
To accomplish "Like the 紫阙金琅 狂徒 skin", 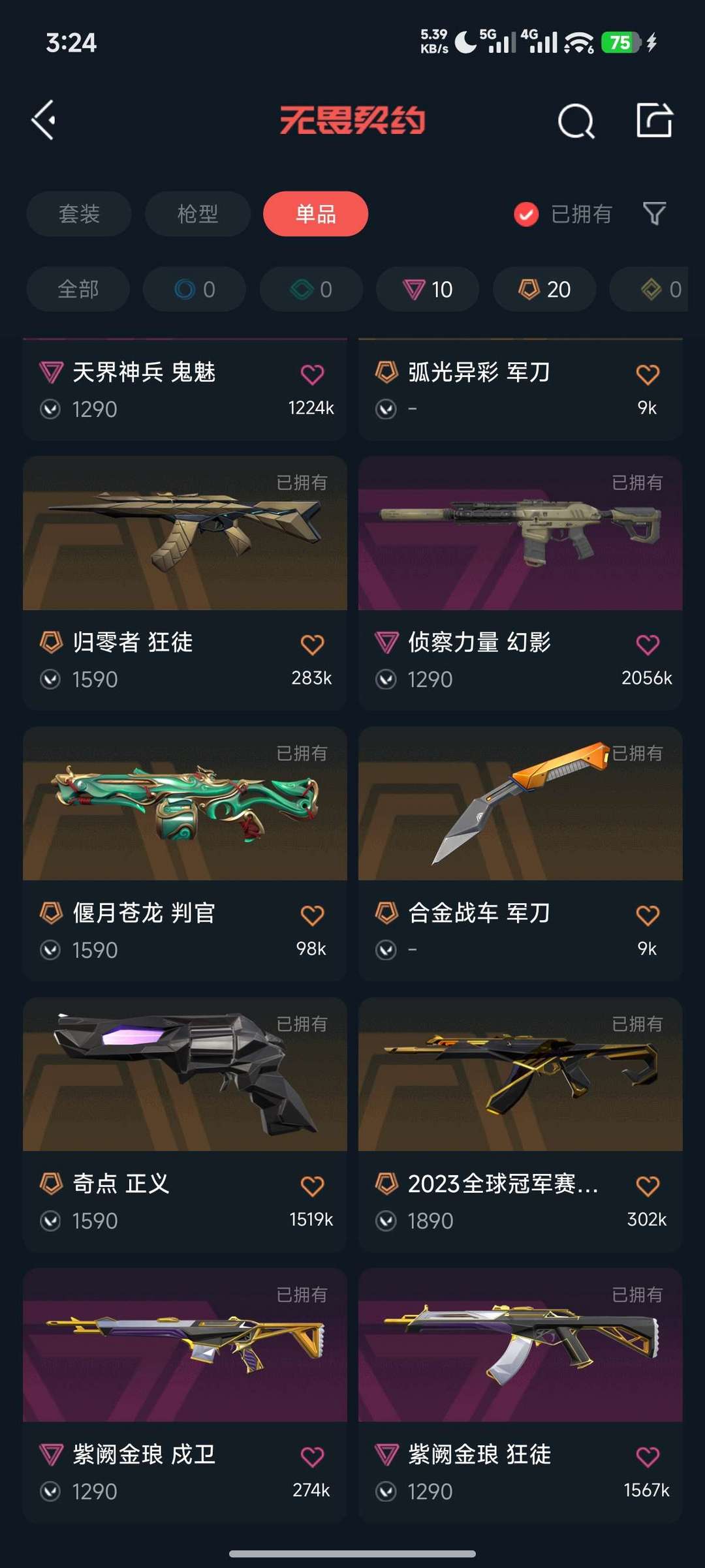I will (x=648, y=1456).
